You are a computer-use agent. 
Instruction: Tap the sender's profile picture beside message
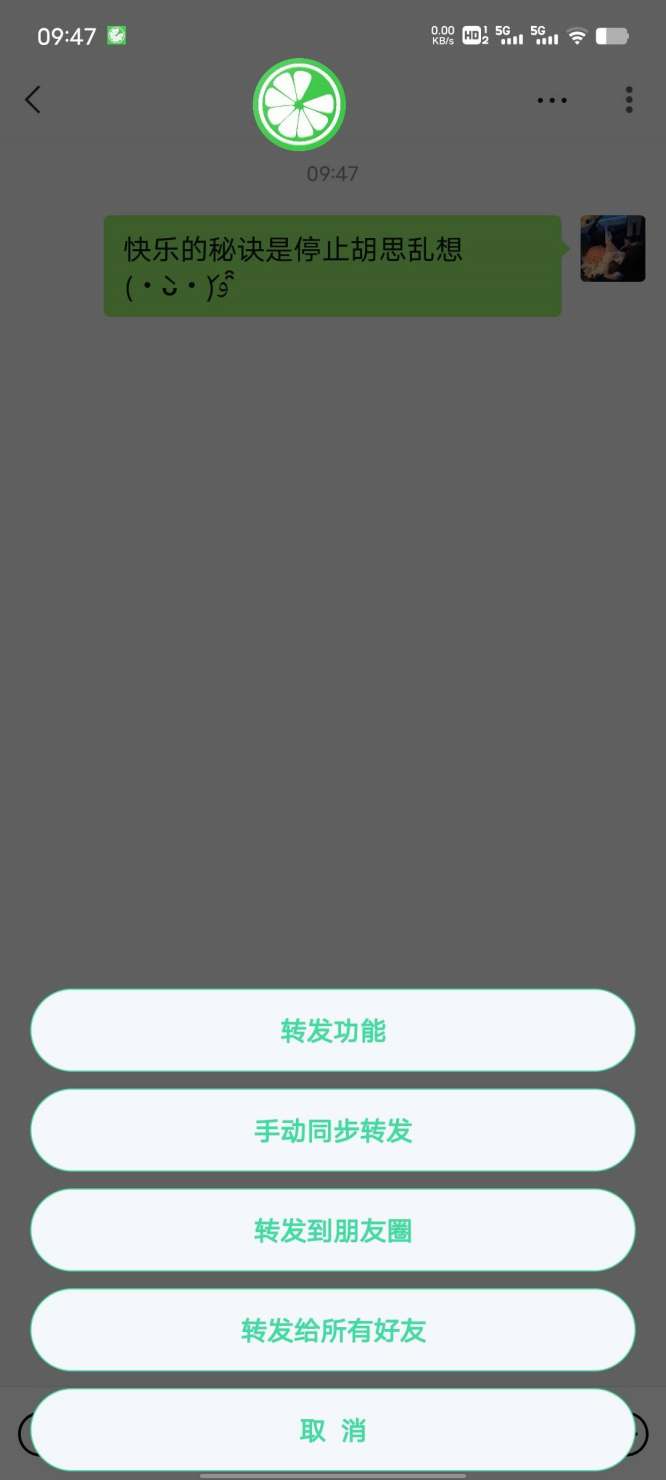pyautogui.click(x=613, y=248)
